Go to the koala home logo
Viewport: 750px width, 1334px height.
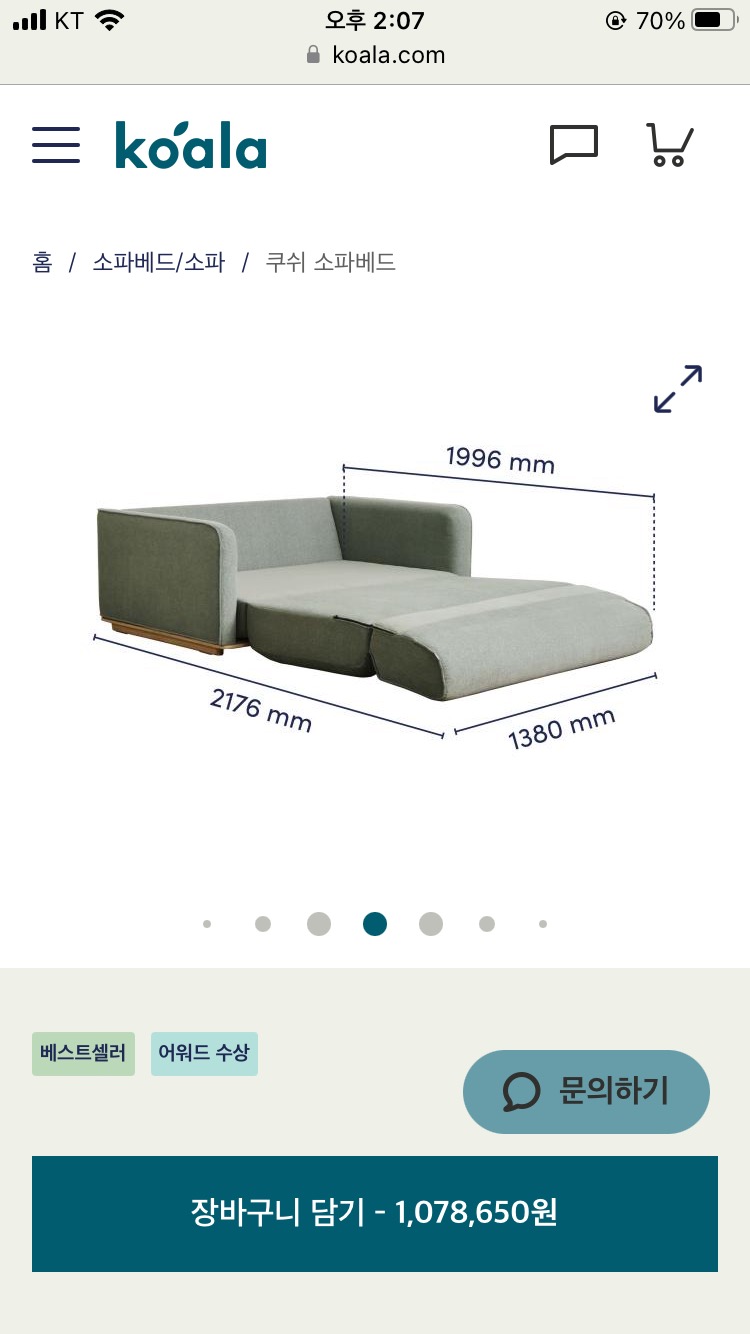[x=191, y=145]
